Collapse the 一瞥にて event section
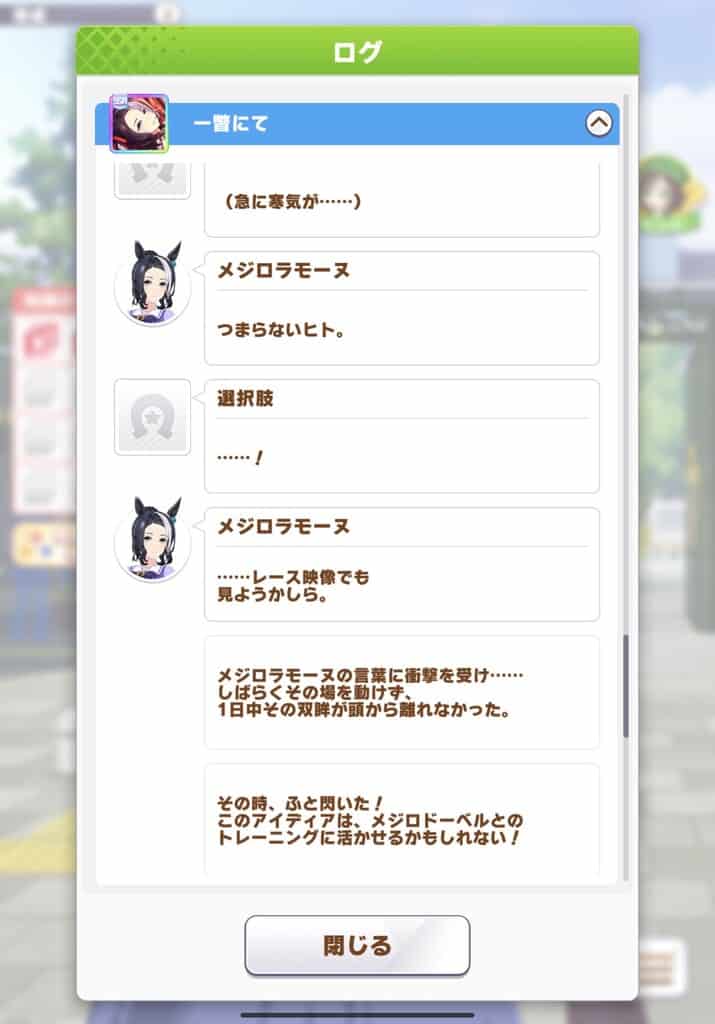 [597, 124]
